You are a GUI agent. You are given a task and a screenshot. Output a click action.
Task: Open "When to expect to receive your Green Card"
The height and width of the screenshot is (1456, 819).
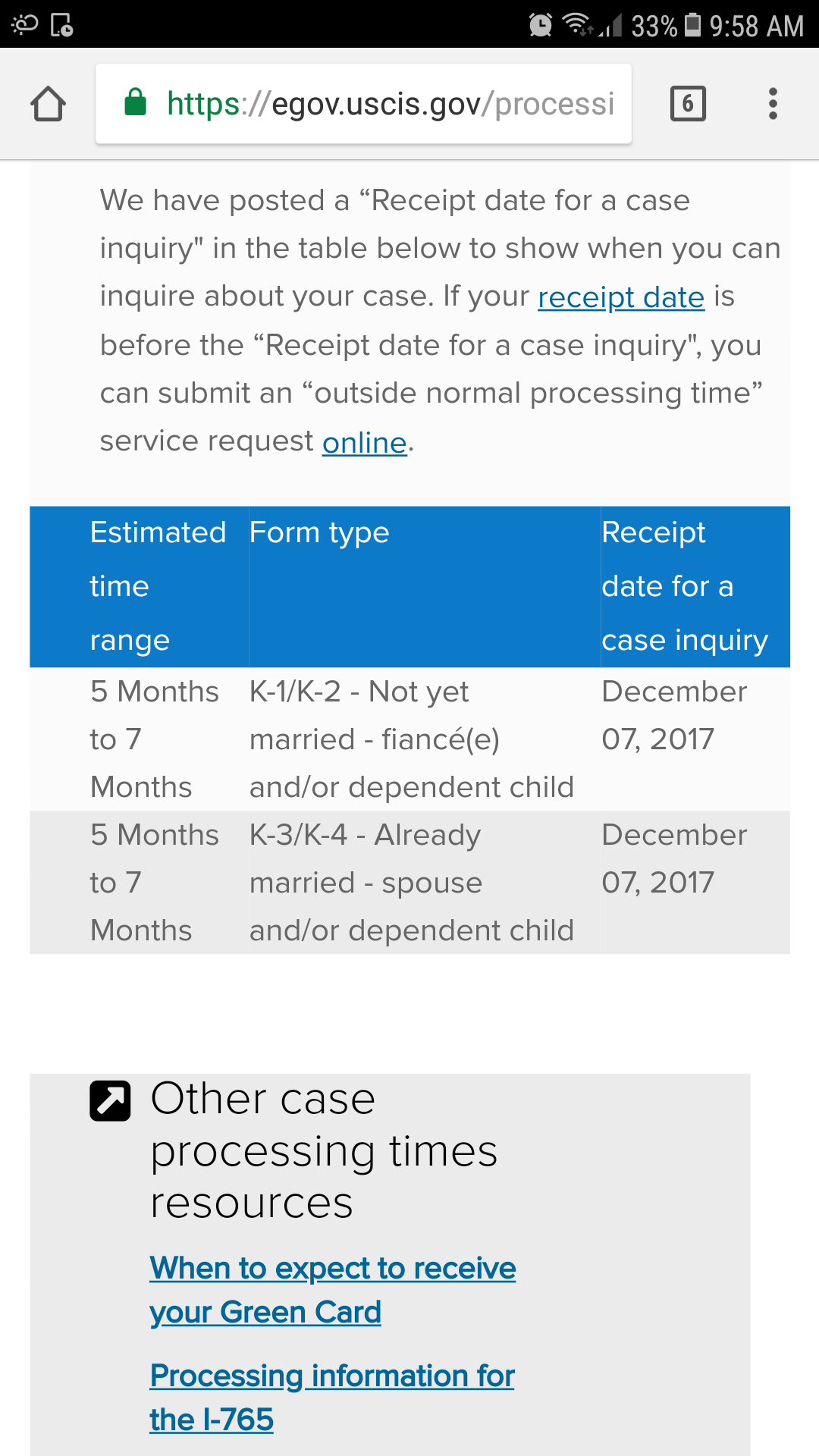tap(332, 1290)
